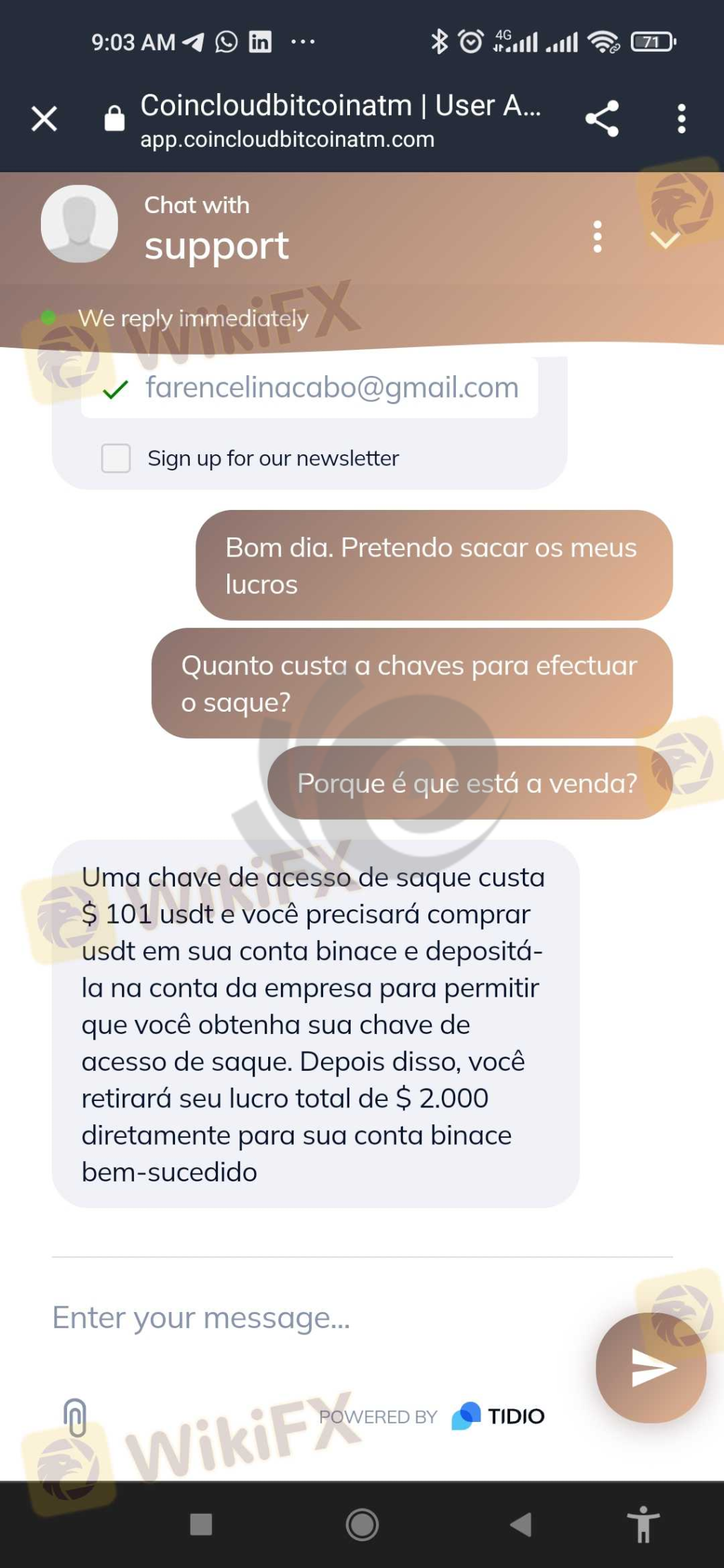
Task: Open the Tidio powered-by link
Action: (432, 1416)
